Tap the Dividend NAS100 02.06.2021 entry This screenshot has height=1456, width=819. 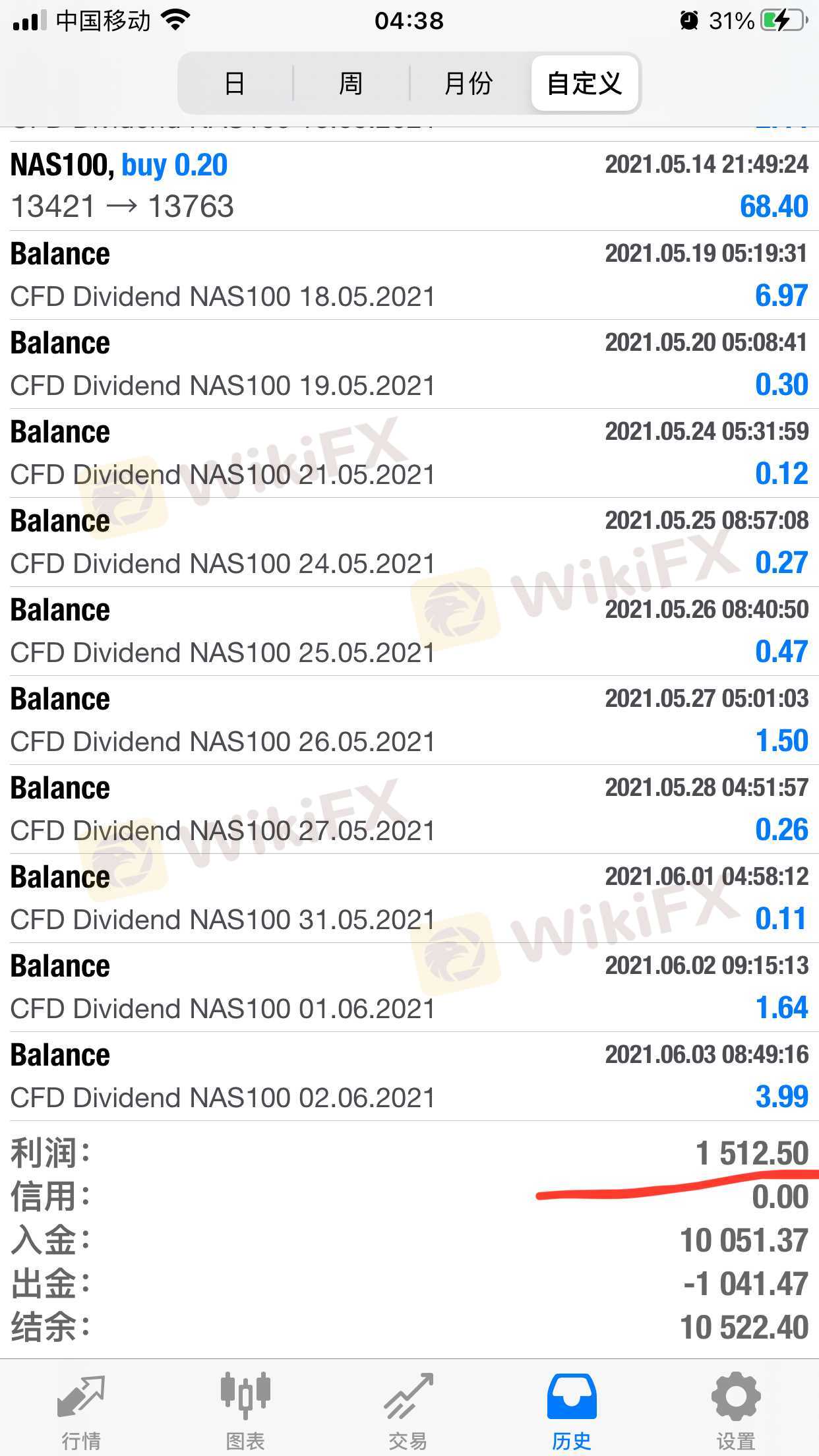coord(409,1077)
